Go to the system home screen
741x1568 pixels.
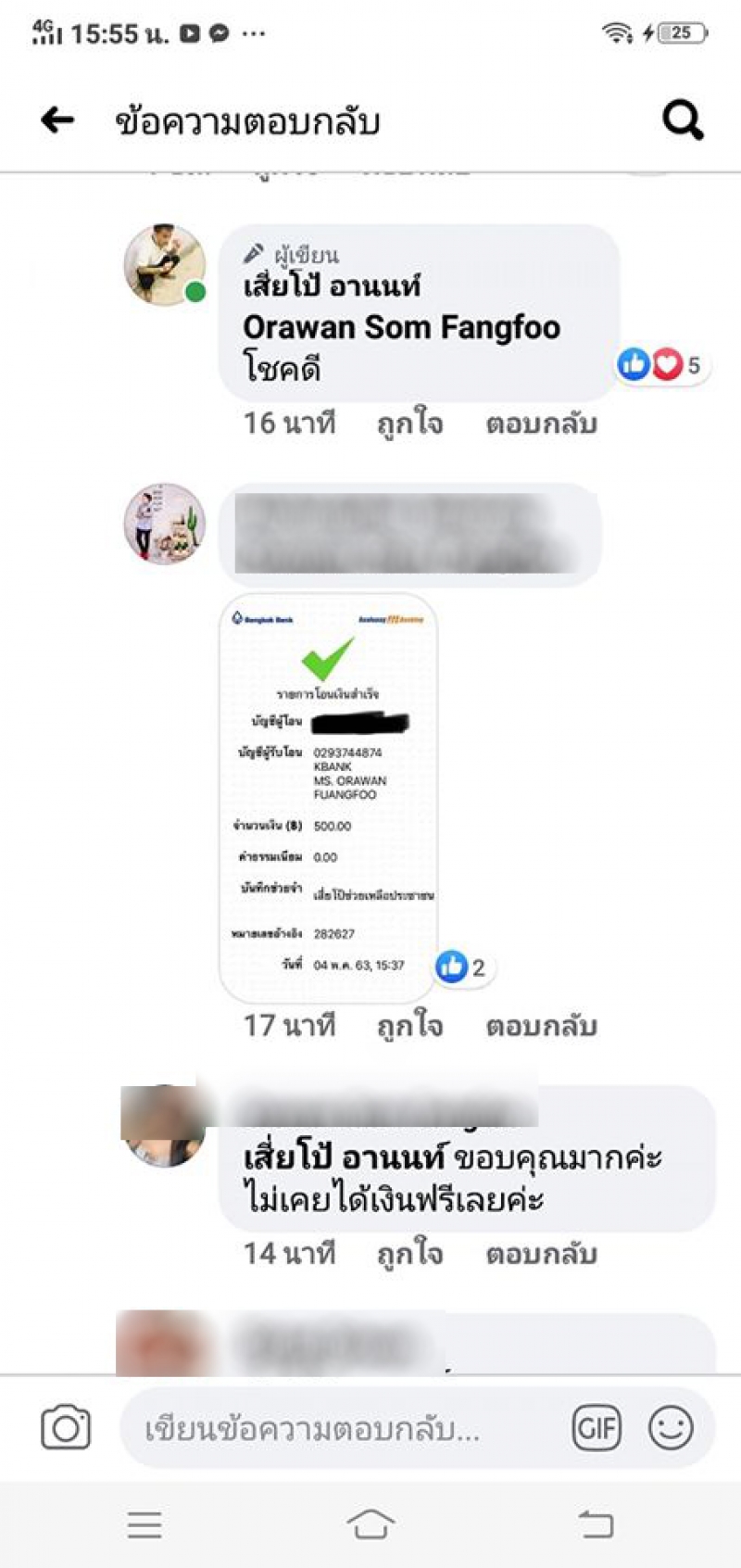point(370,1523)
